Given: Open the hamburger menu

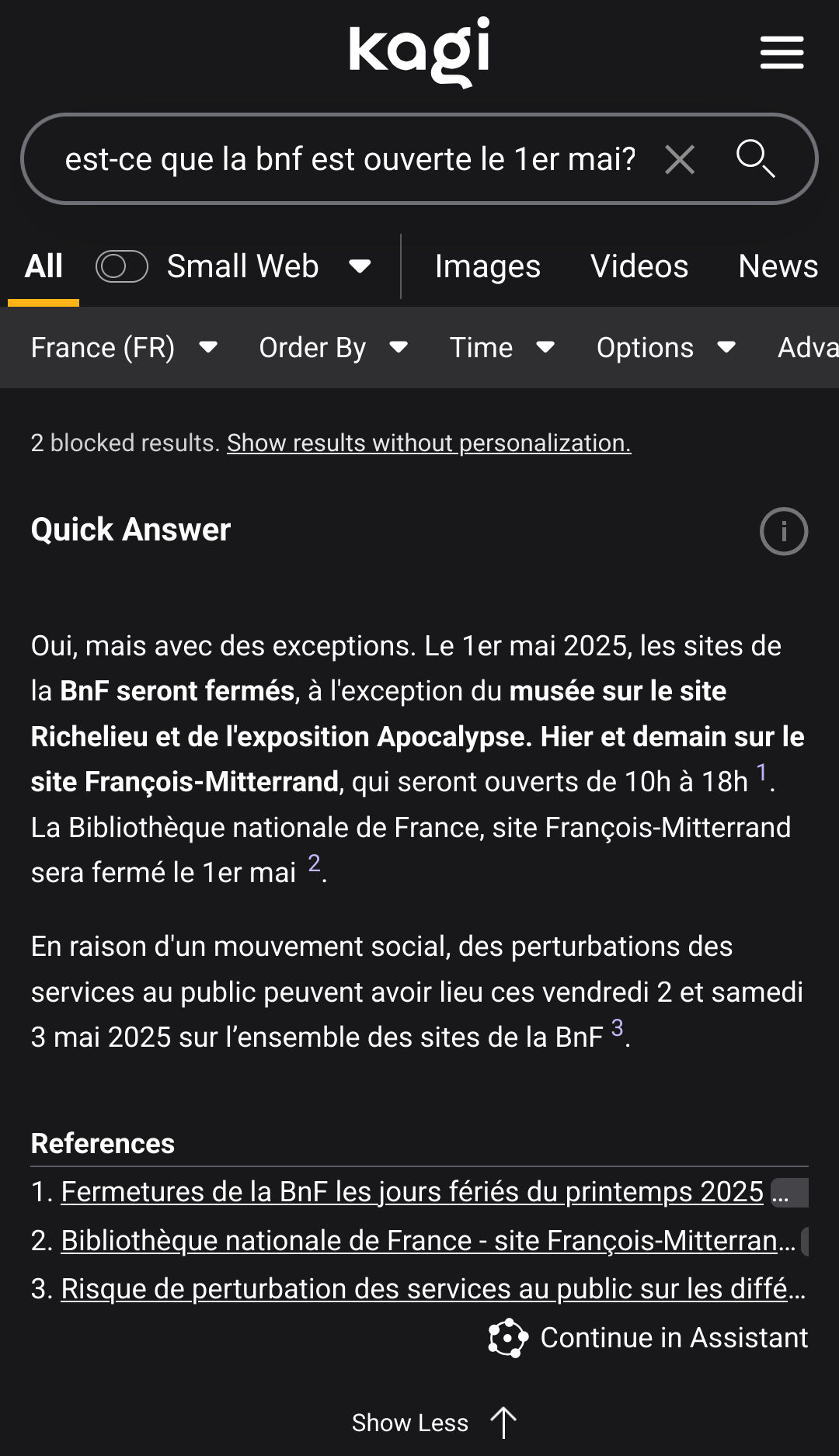Looking at the screenshot, I should click(x=782, y=53).
